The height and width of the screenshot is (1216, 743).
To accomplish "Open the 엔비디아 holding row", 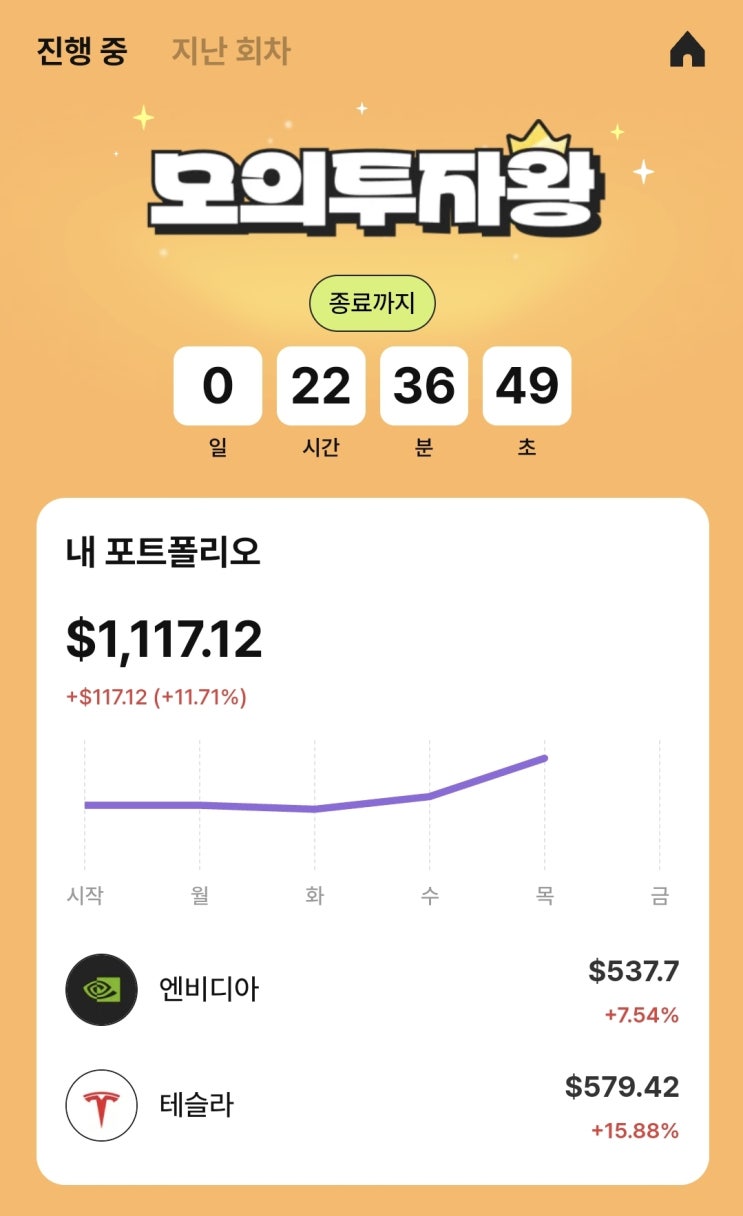I will tap(372, 990).
